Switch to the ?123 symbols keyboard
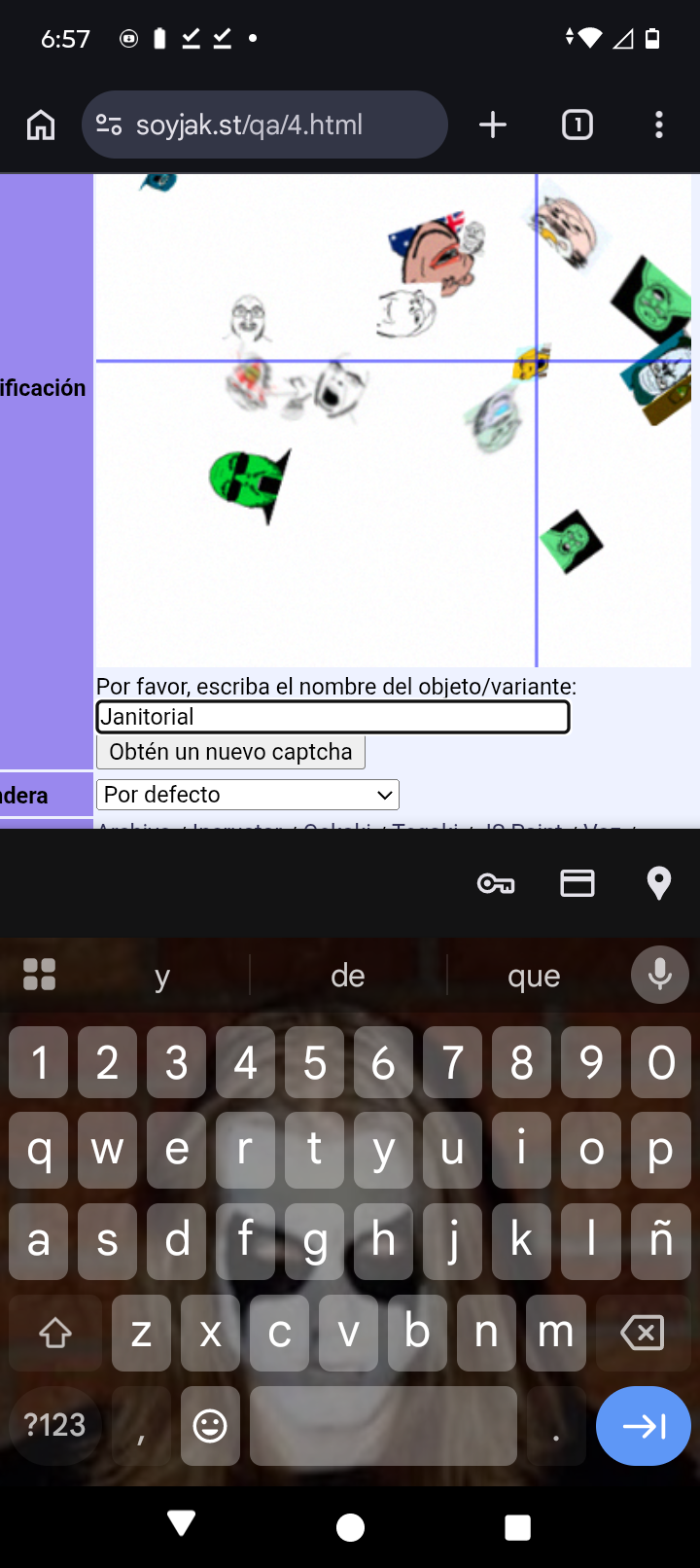Viewport: 700px width, 1568px height. tap(55, 1426)
